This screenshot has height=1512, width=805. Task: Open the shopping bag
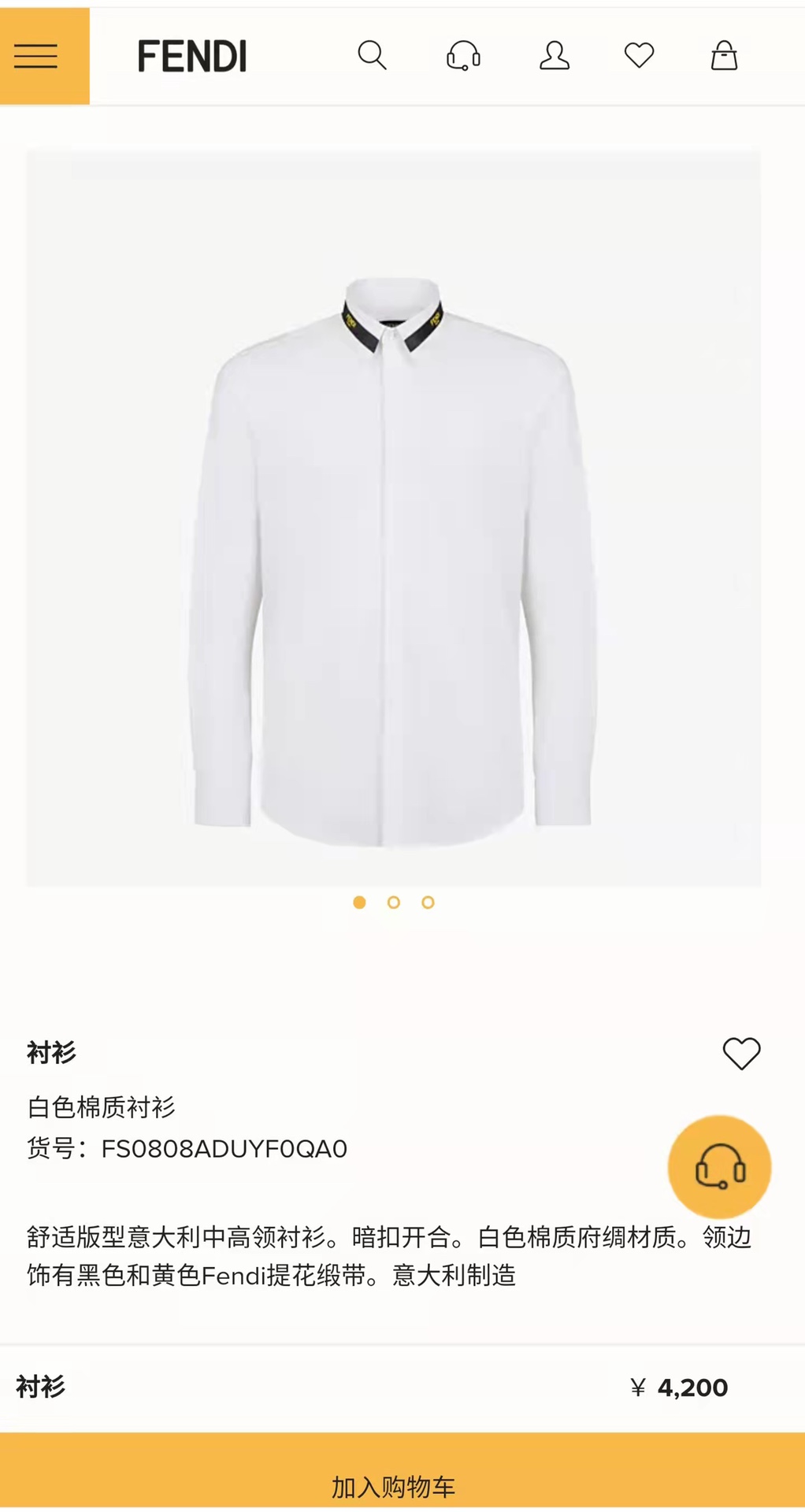724,56
